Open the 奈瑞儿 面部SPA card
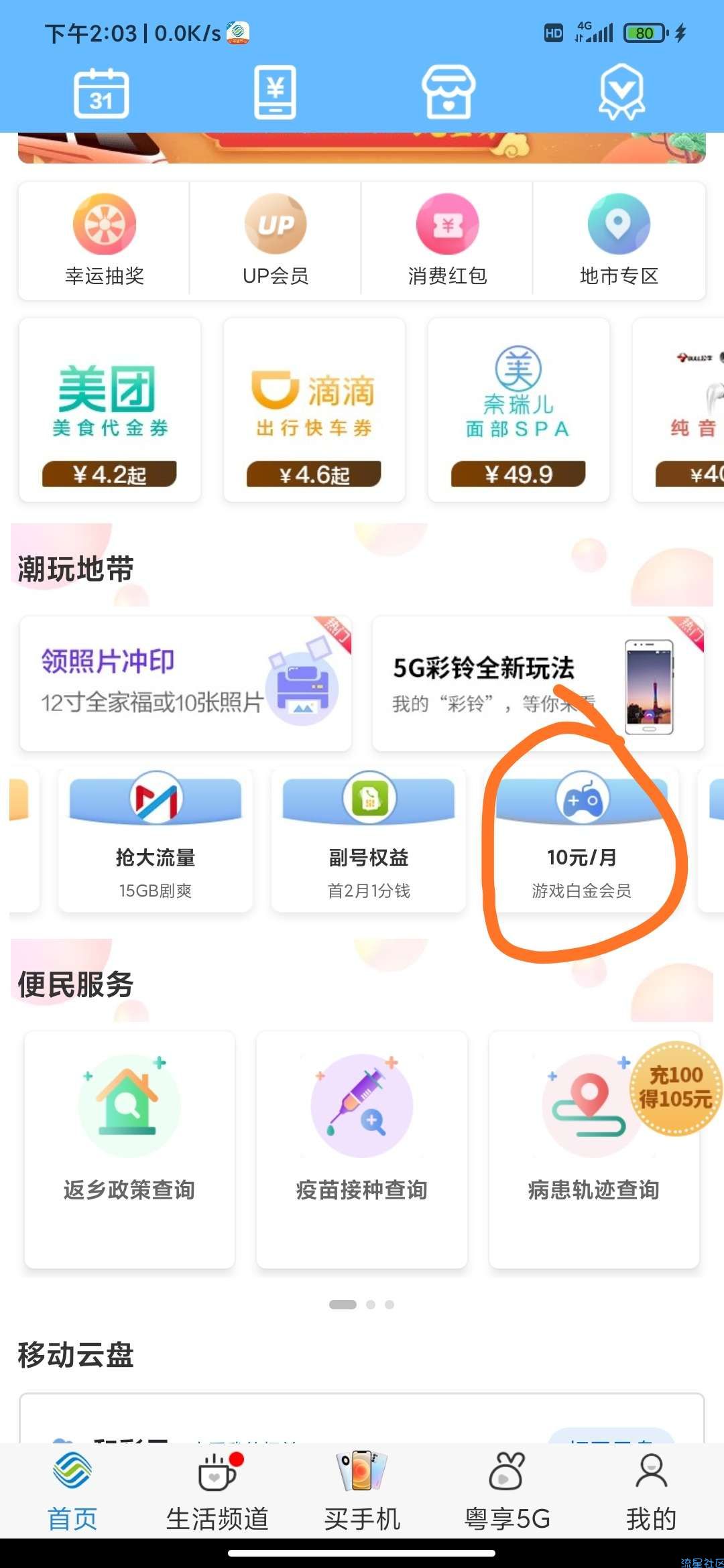Viewport: 724px width, 1568px height. coord(518,410)
